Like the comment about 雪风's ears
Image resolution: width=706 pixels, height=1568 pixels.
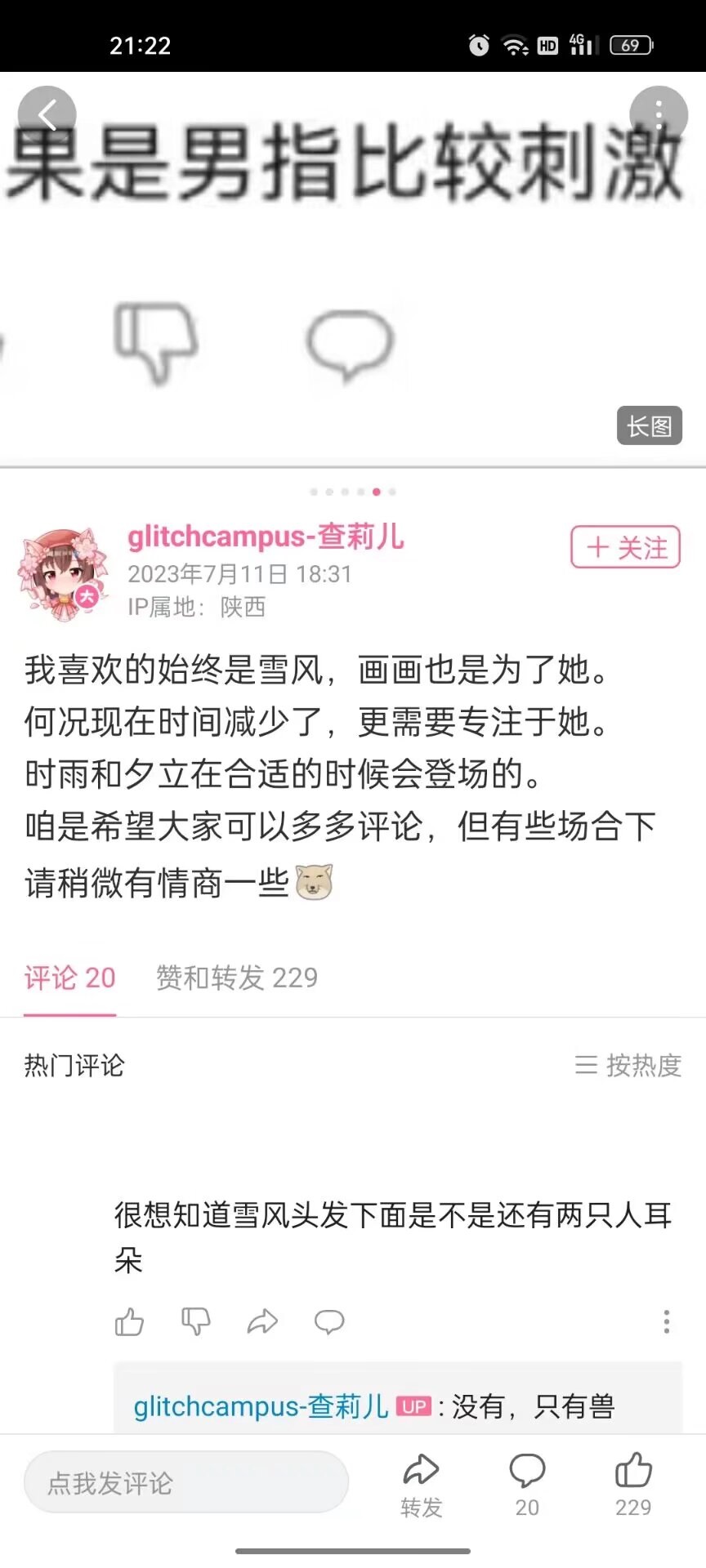tap(129, 1321)
